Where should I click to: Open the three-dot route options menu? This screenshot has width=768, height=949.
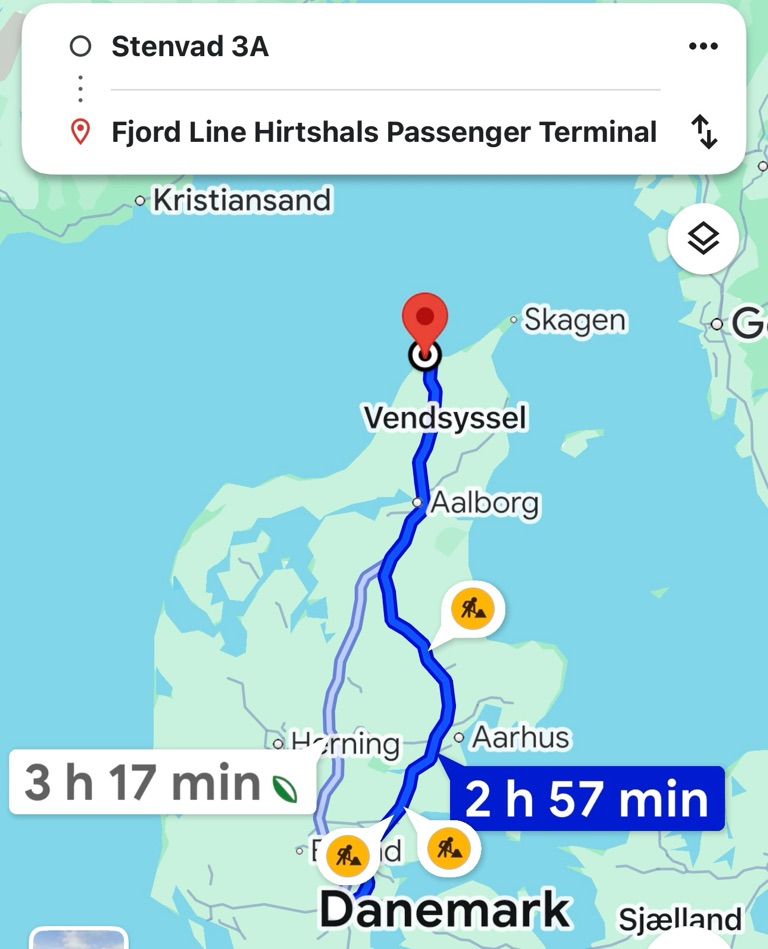point(703,47)
